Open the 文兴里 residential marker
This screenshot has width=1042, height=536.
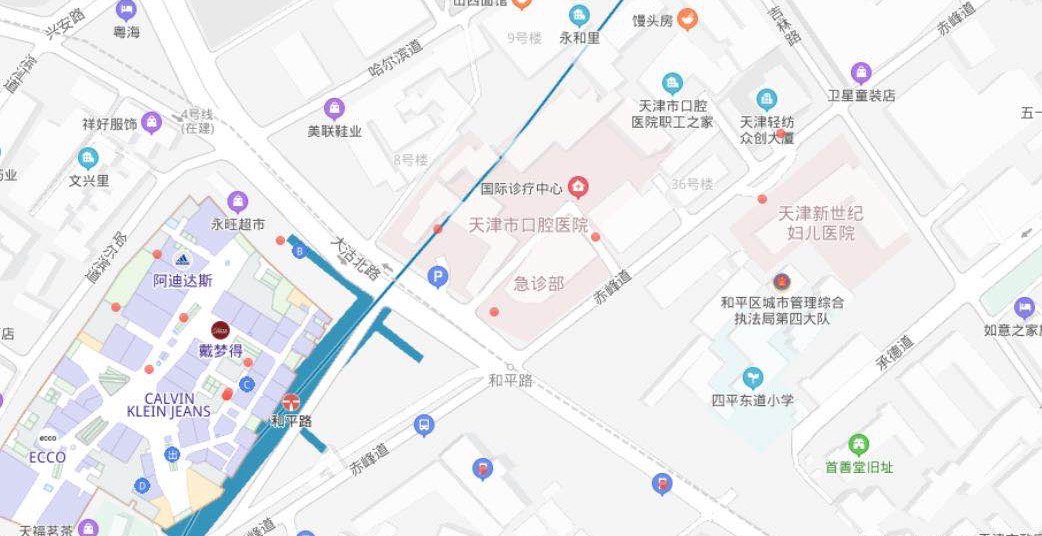[x=88, y=158]
